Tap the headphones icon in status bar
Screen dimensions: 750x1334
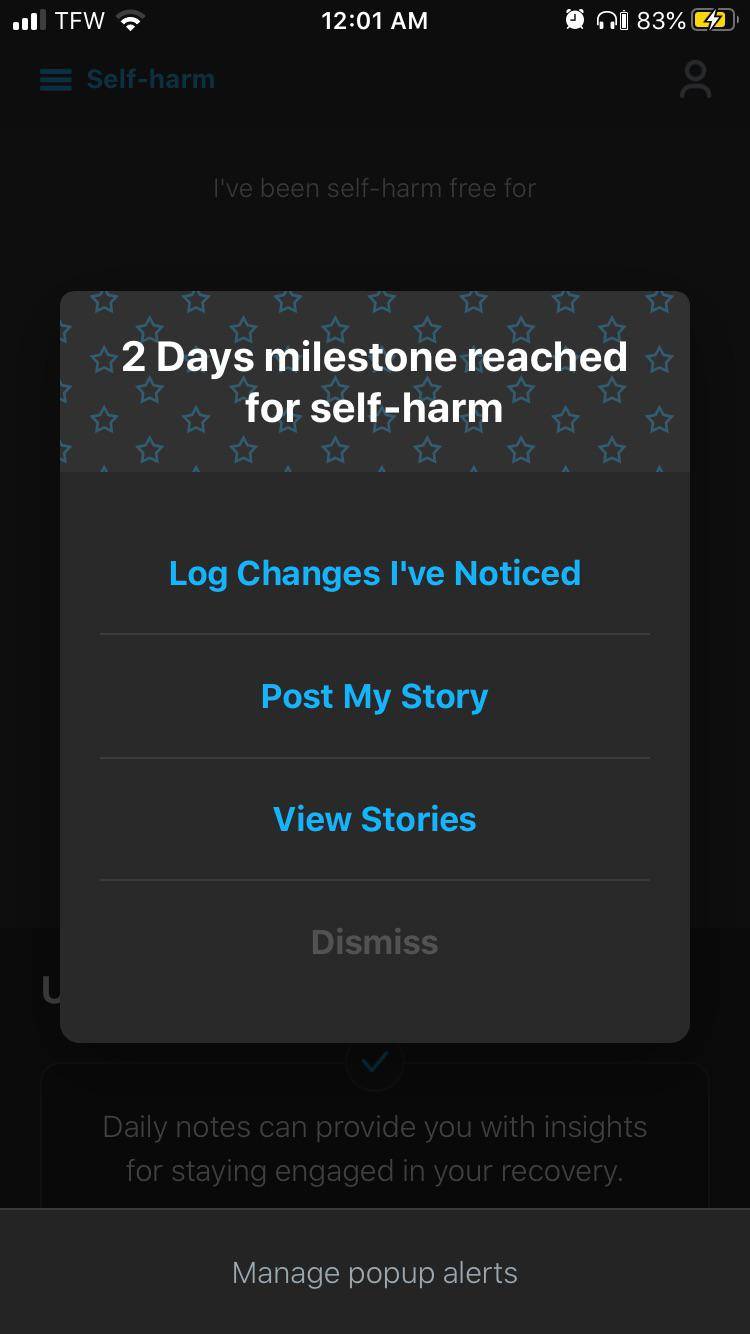pos(608,18)
